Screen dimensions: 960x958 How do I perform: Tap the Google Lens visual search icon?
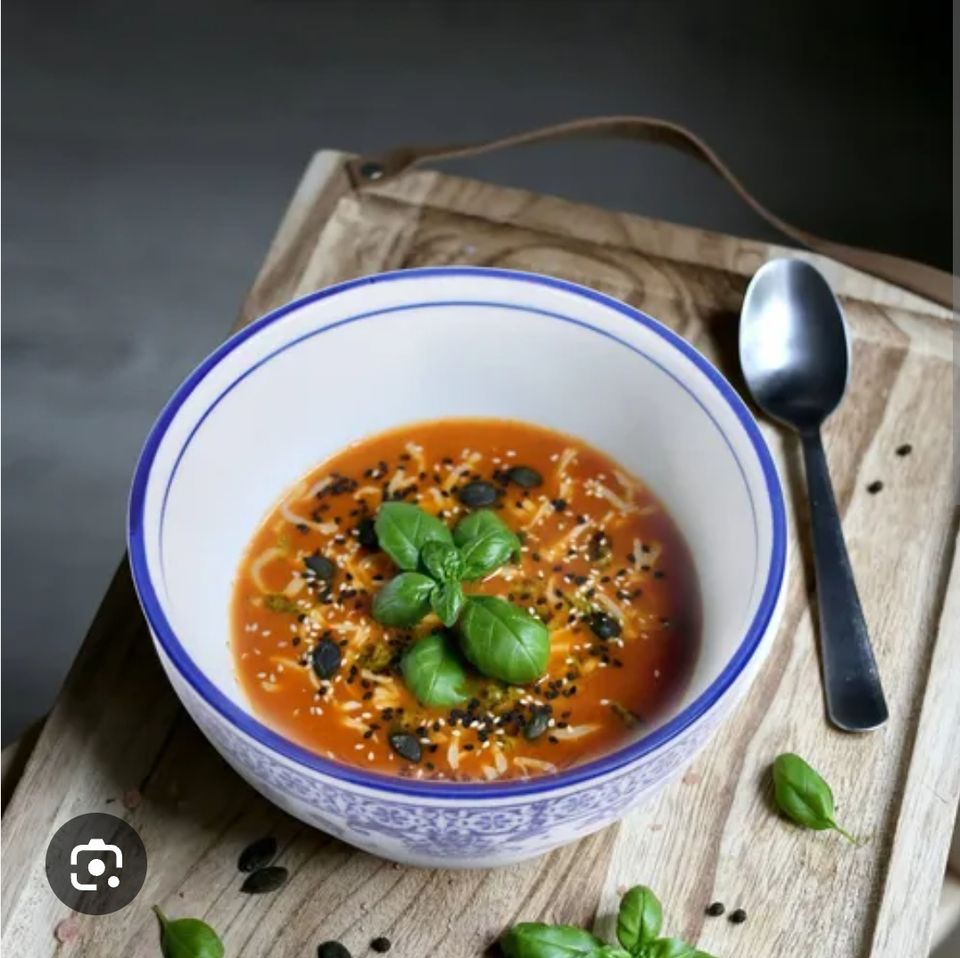[96, 863]
